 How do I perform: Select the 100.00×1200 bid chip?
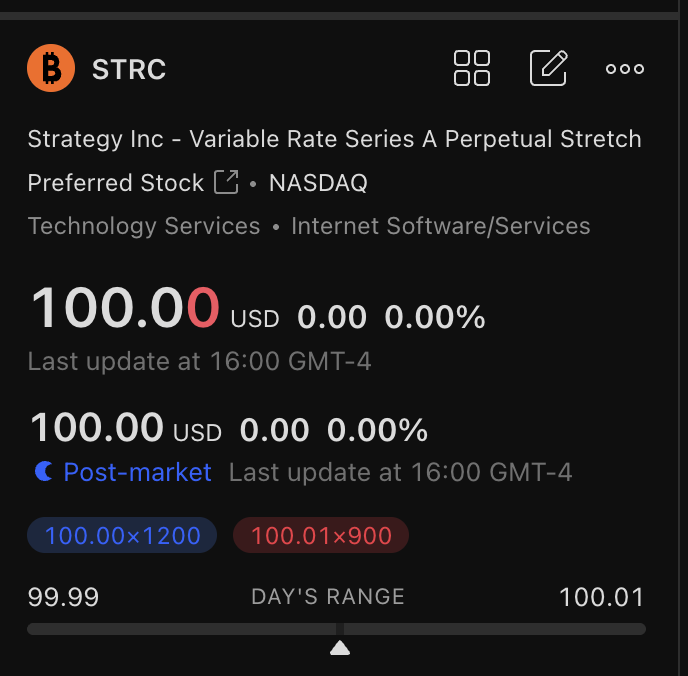pyautogui.click(x=122, y=536)
